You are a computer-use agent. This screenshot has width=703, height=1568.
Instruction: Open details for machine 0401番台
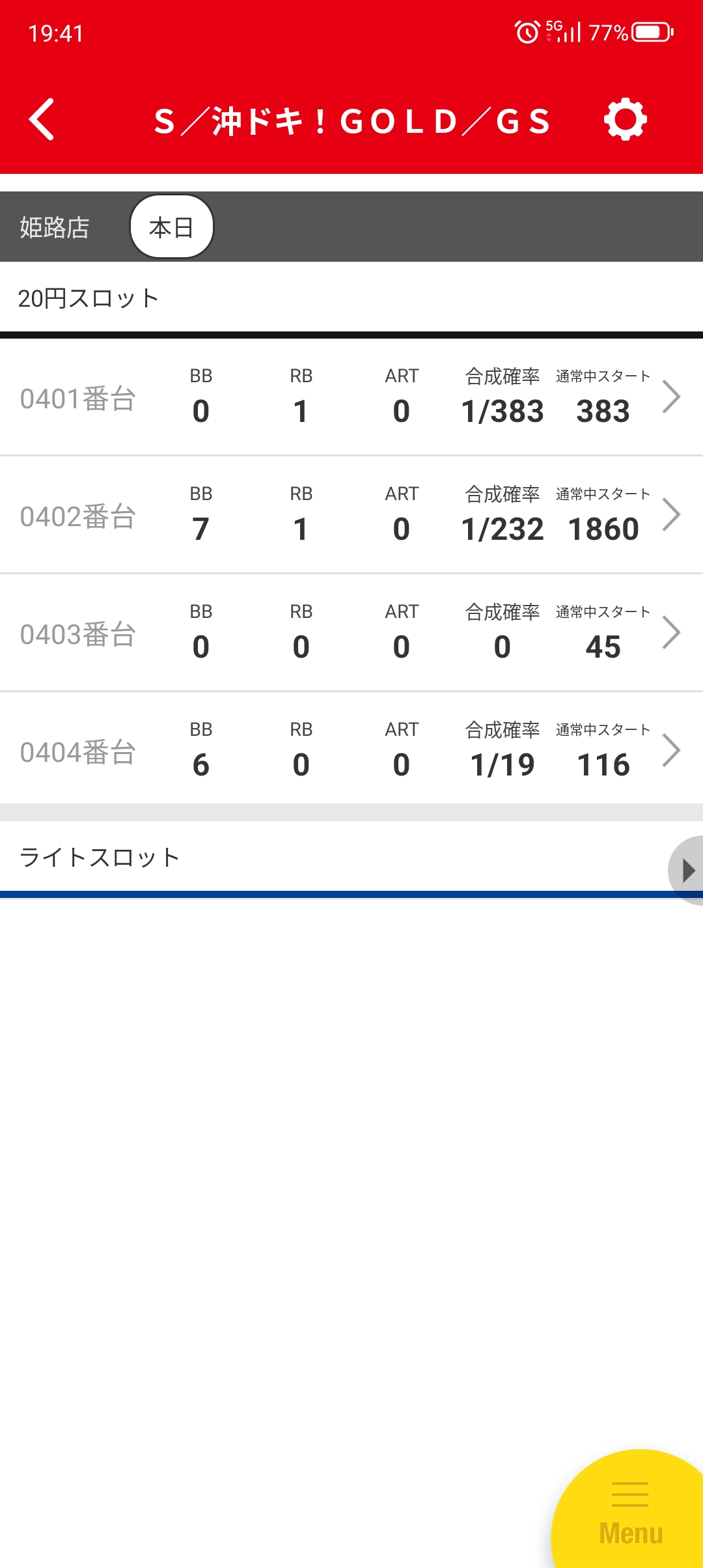[351, 397]
